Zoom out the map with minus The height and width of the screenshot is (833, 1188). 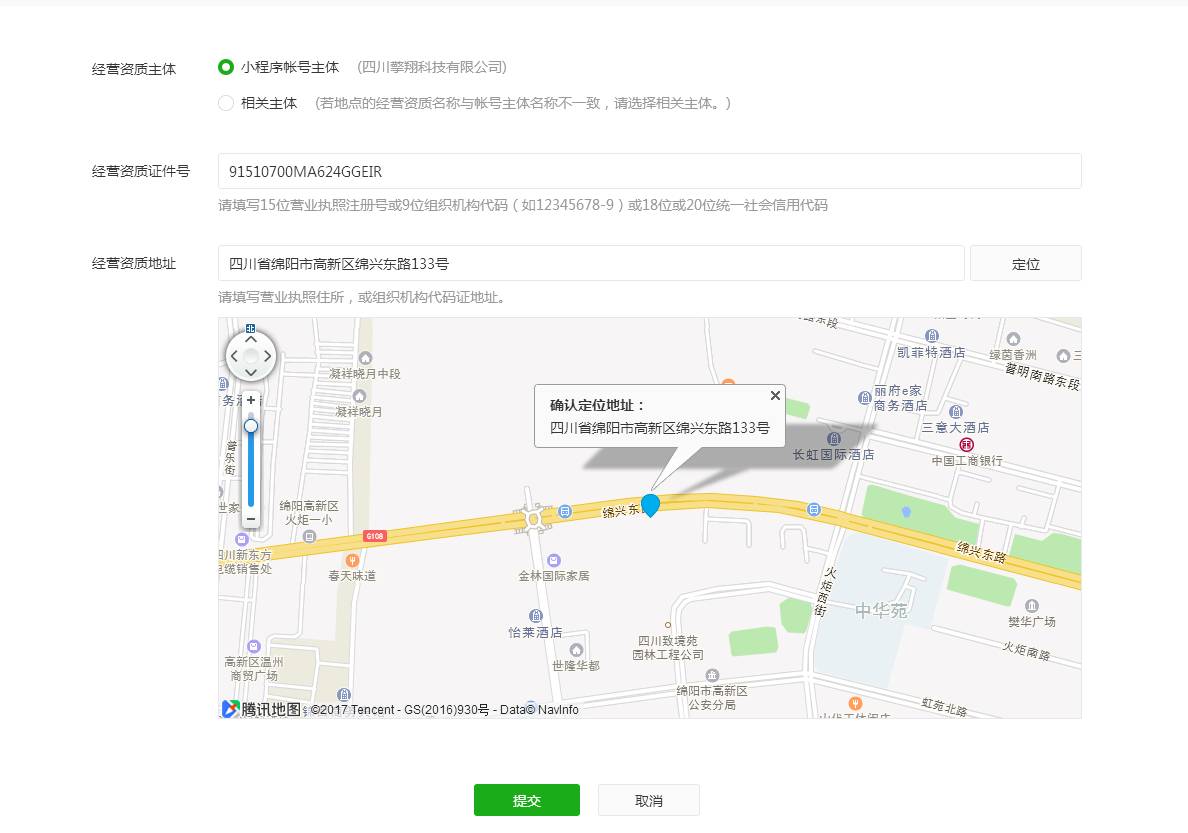point(251,518)
